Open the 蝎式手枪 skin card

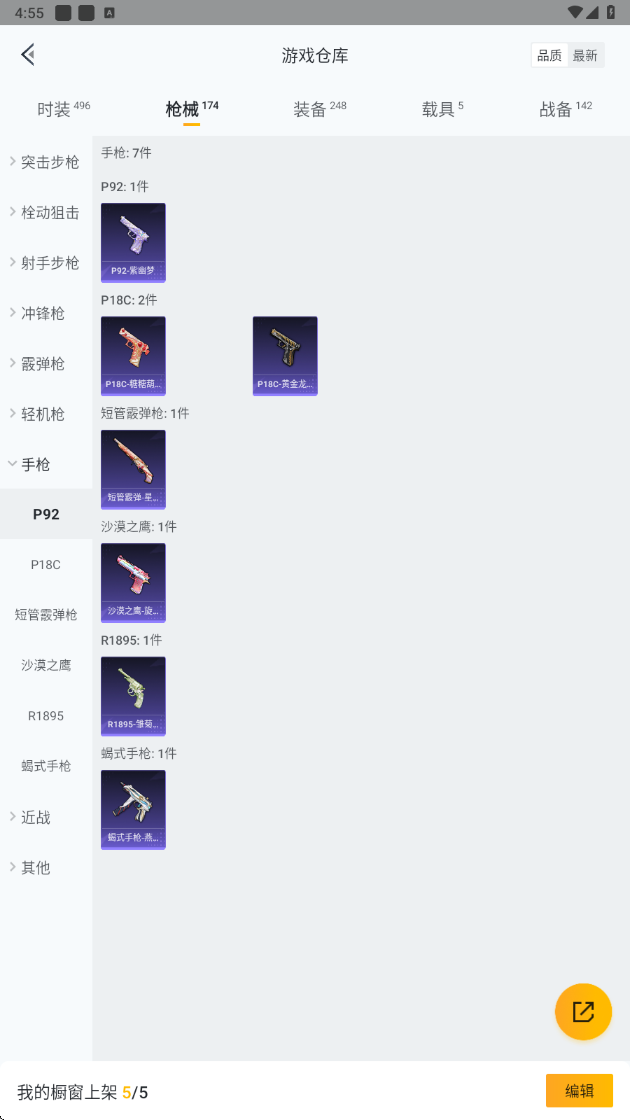pyautogui.click(x=133, y=809)
